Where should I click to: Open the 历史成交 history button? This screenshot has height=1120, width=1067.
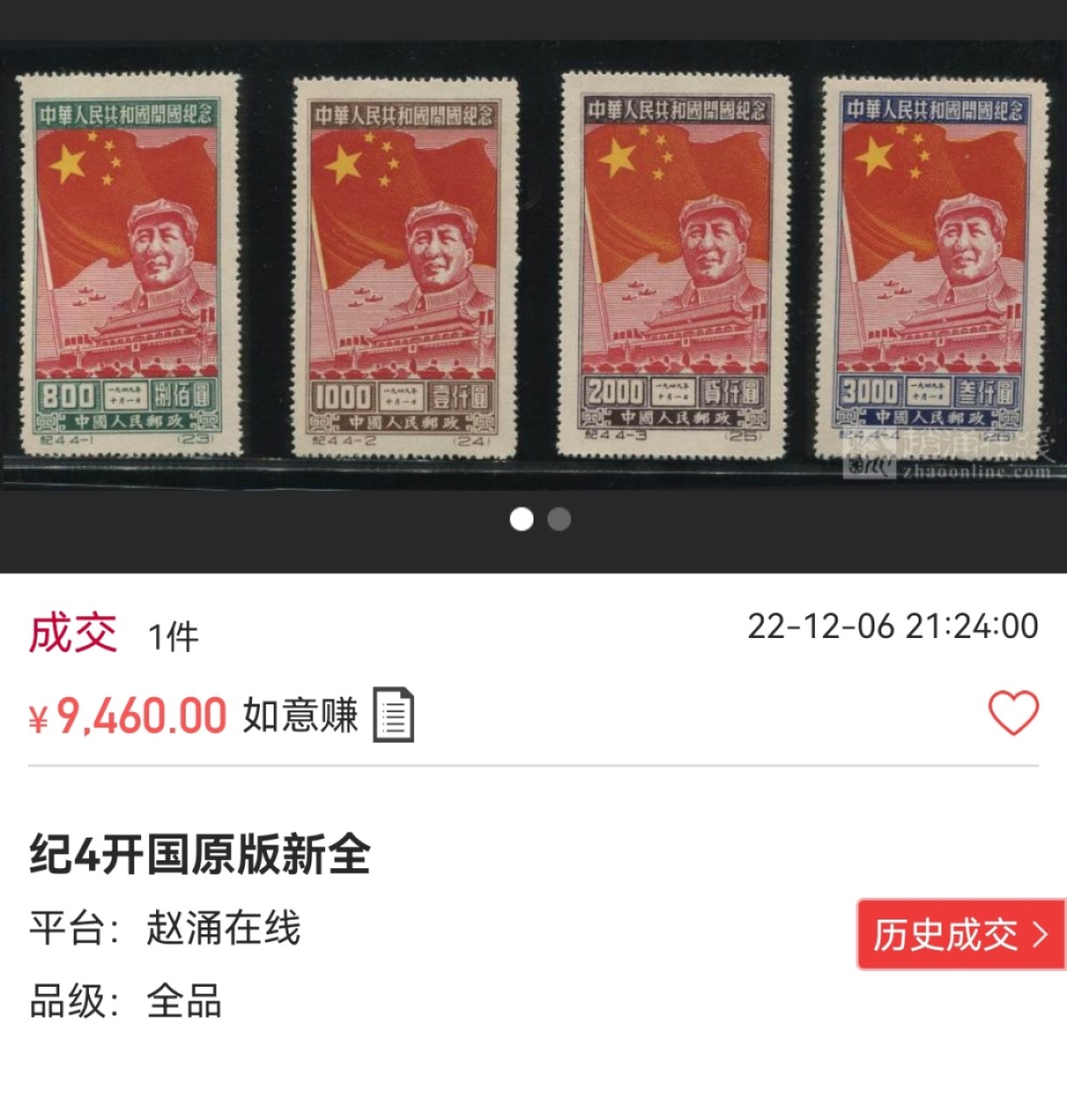pyautogui.click(x=961, y=934)
